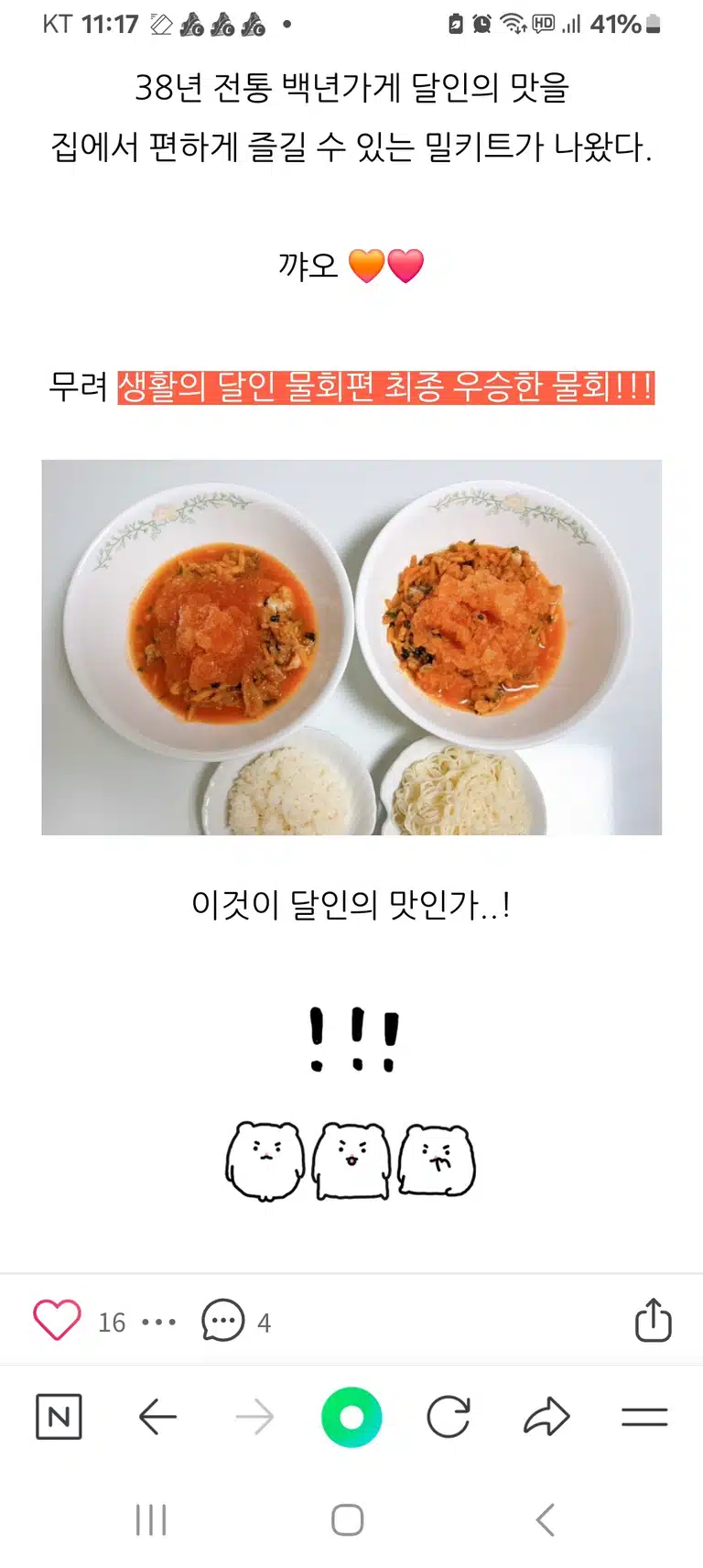Open the comments bubble icon
This screenshot has height=1568, width=703.
point(223,1321)
